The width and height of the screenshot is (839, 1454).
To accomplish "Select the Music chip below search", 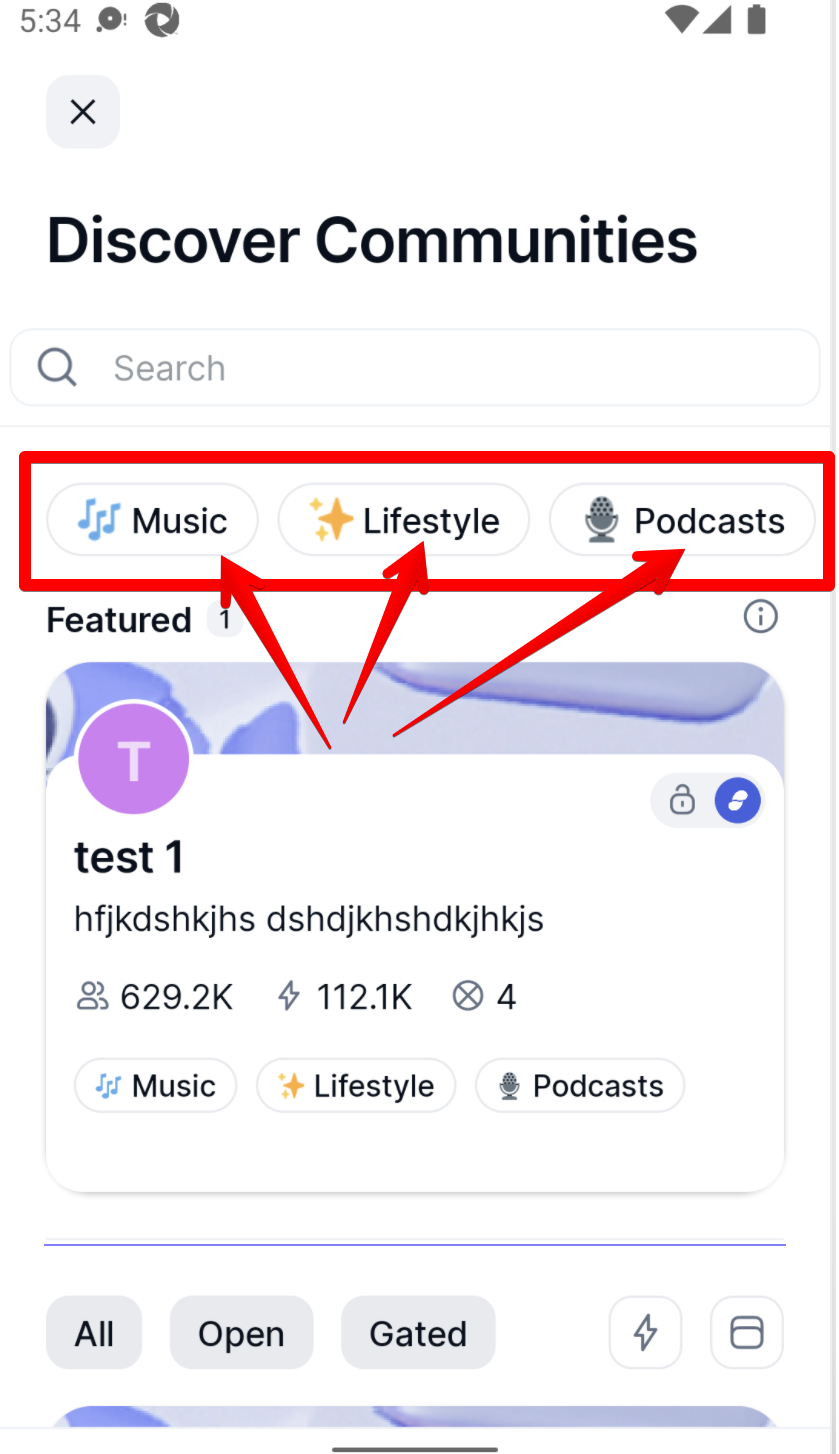I will (x=153, y=520).
